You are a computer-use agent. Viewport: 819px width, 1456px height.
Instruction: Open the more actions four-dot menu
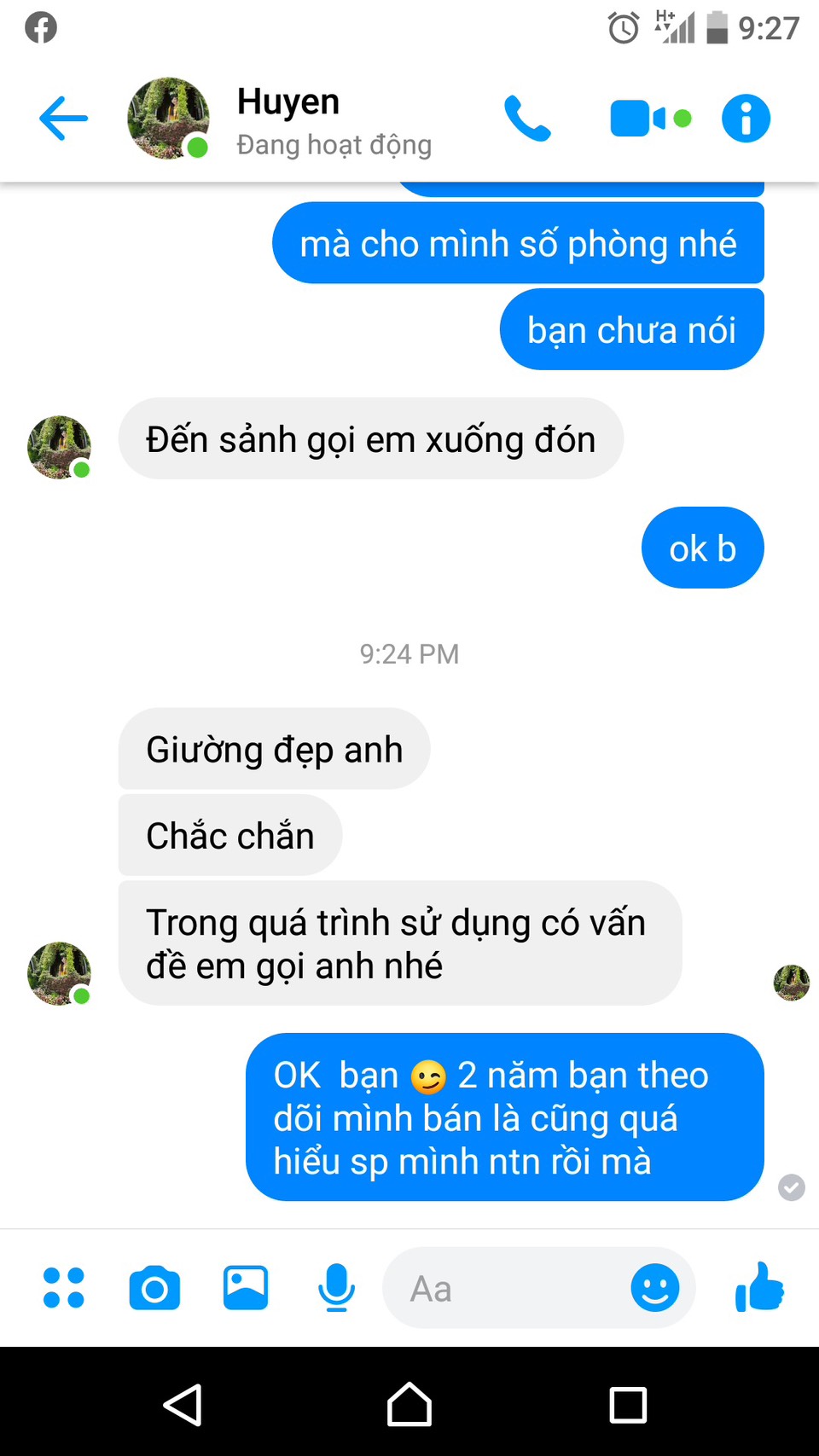point(64,1288)
